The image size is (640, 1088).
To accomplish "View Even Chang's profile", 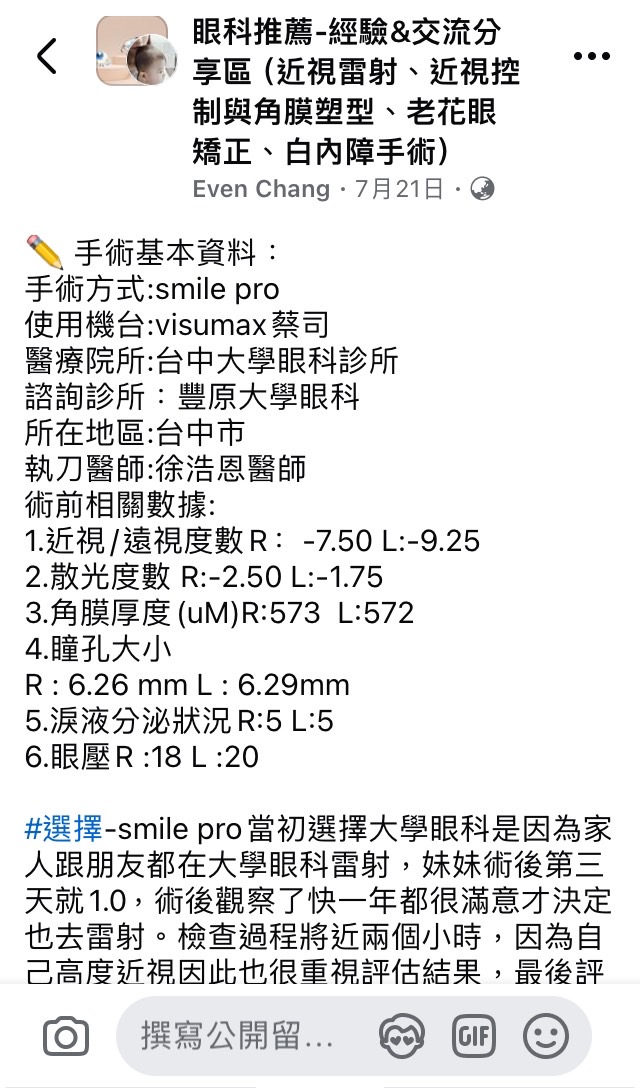I will point(261,189).
